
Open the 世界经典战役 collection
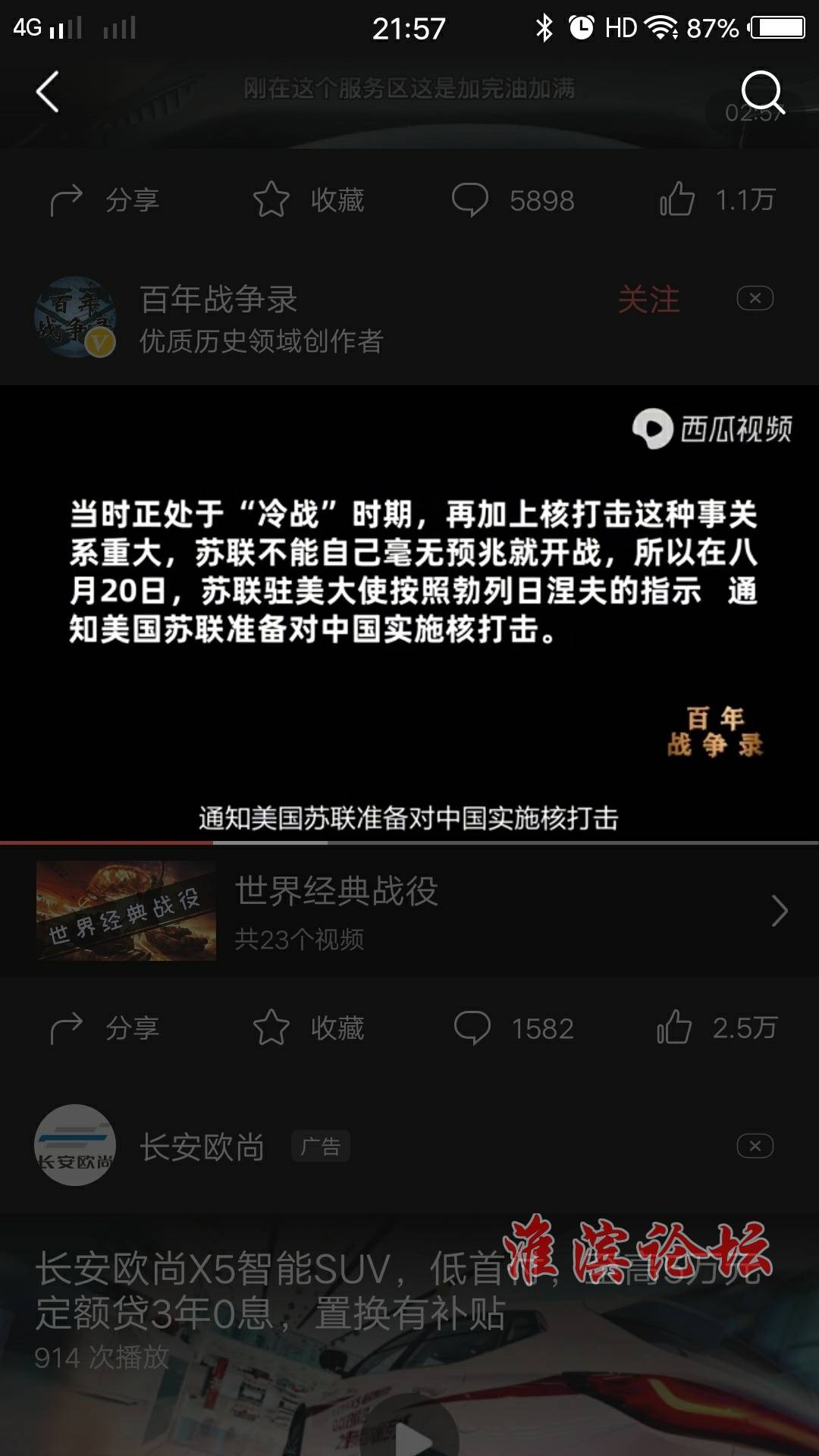coord(409,911)
